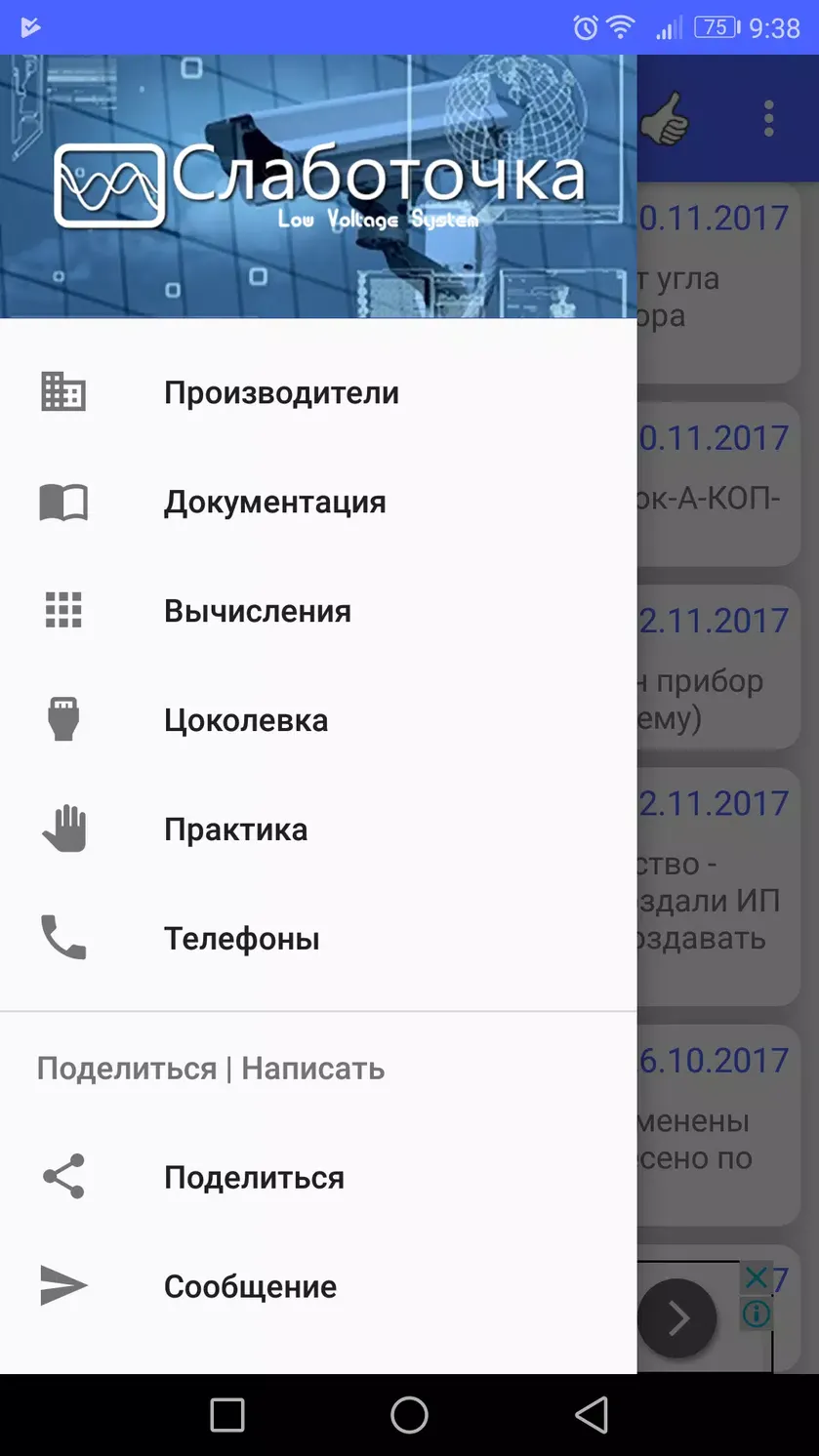Image resolution: width=819 pixels, height=1456 pixels.
Task: Tap the system back button
Action: tap(592, 1414)
